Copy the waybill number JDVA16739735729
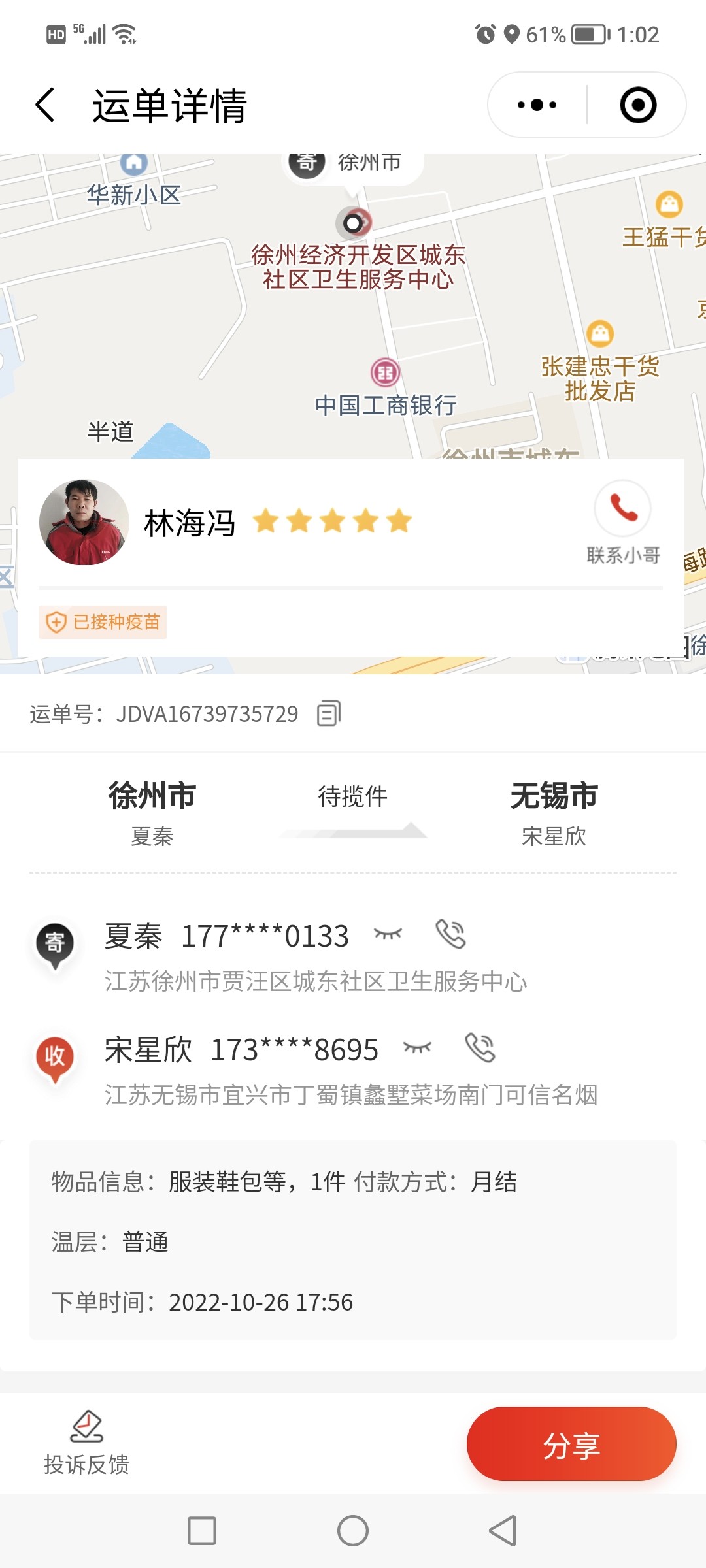 pyautogui.click(x=329, y=713)
